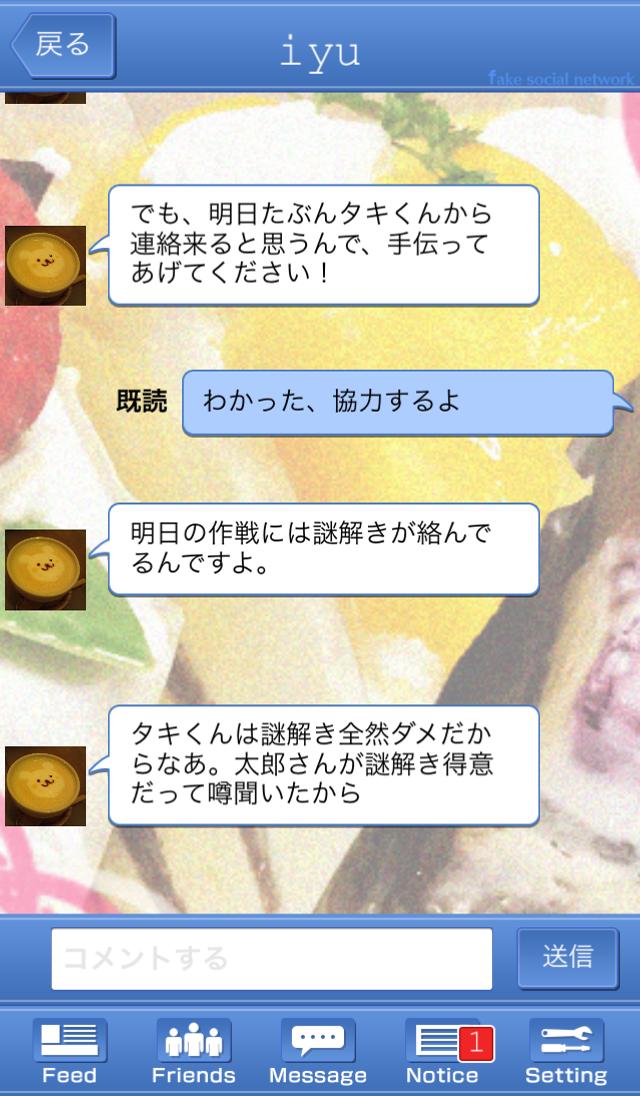This screenshot has width=640, height=1096.
Task: View the Notice tab
Action: [x=442, y=1052]
